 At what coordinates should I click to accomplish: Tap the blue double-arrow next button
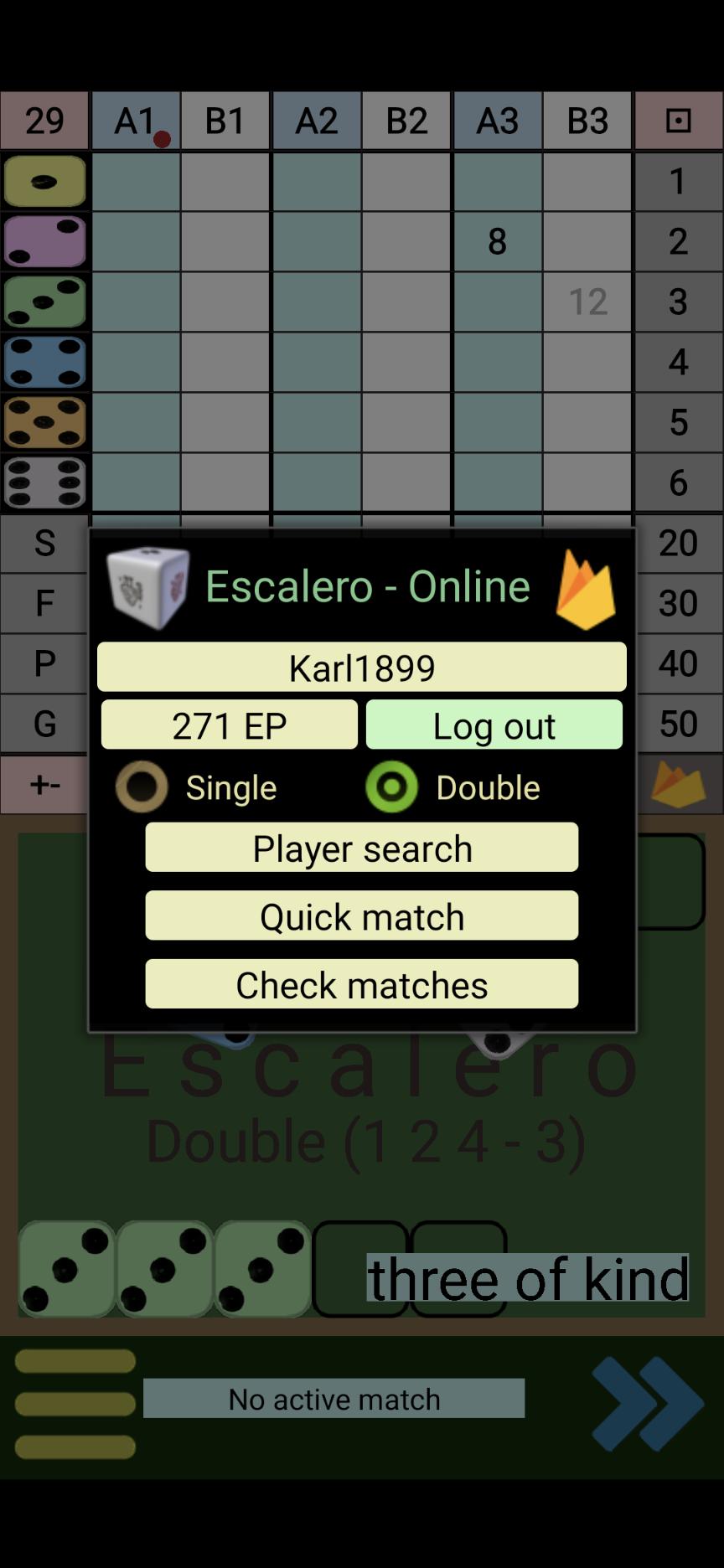(648, 1404)
